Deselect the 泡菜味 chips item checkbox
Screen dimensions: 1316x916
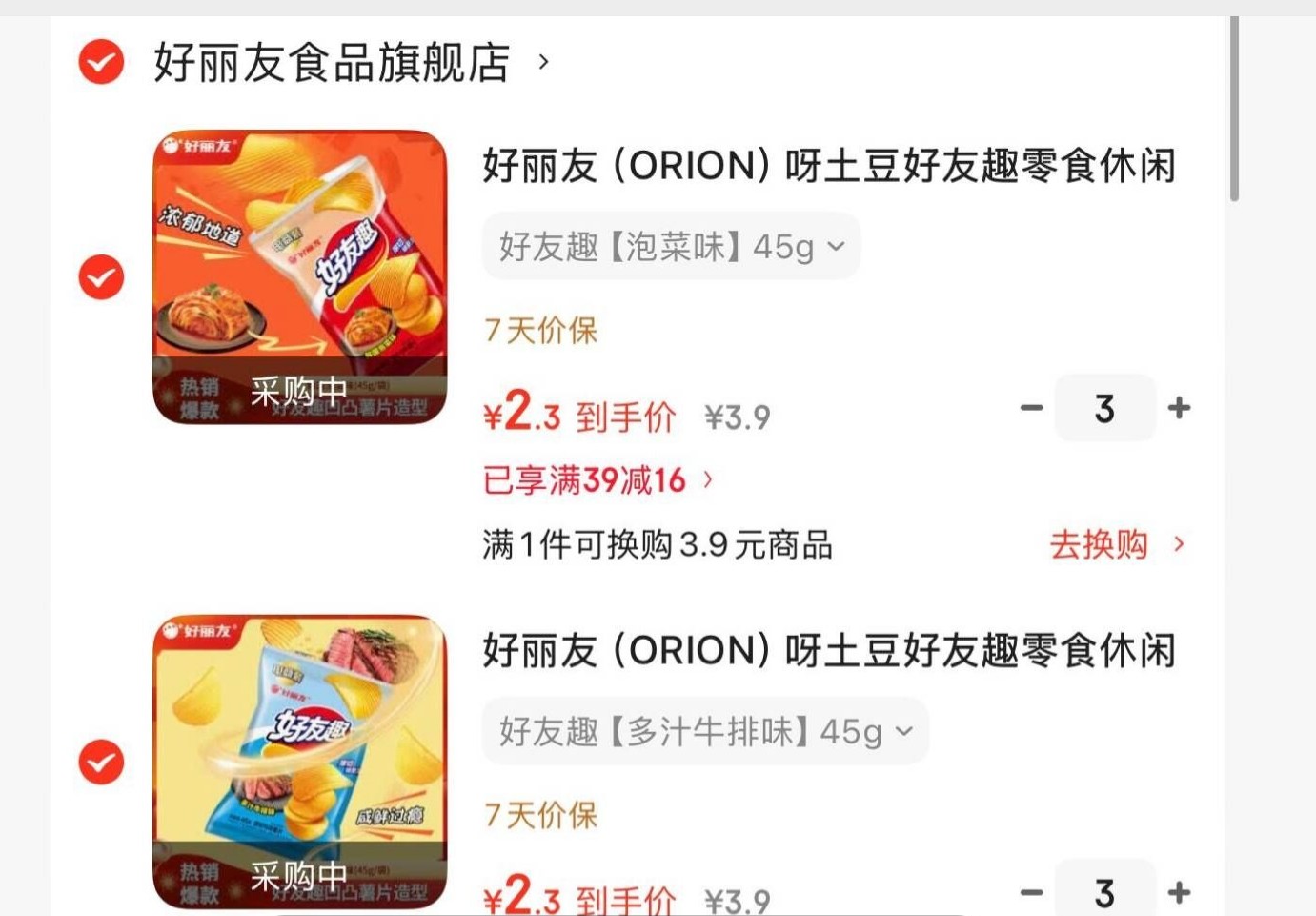coord(101,277)
